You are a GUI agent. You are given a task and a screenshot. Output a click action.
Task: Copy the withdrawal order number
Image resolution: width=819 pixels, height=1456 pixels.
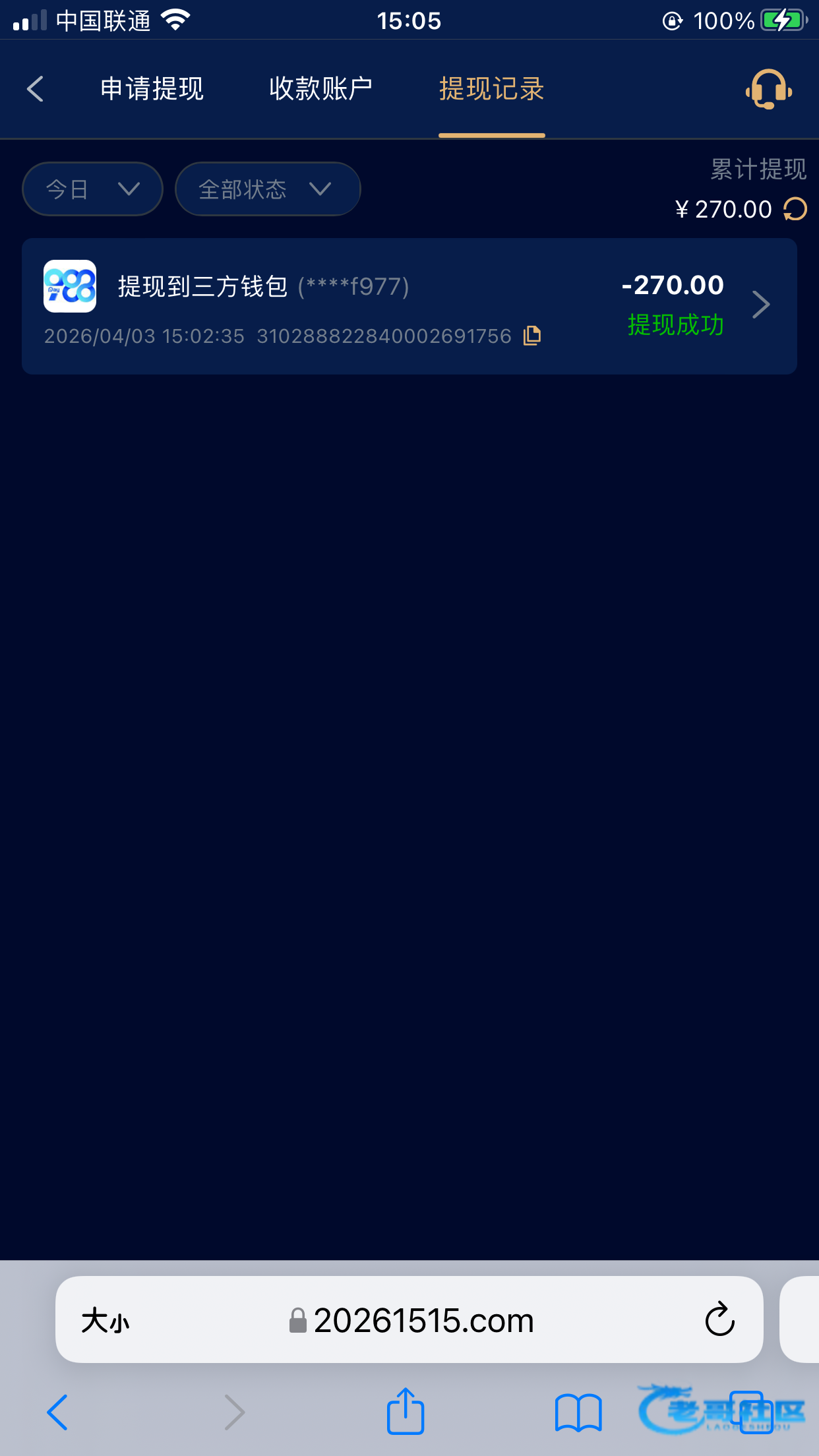click(x=532, y=336)
